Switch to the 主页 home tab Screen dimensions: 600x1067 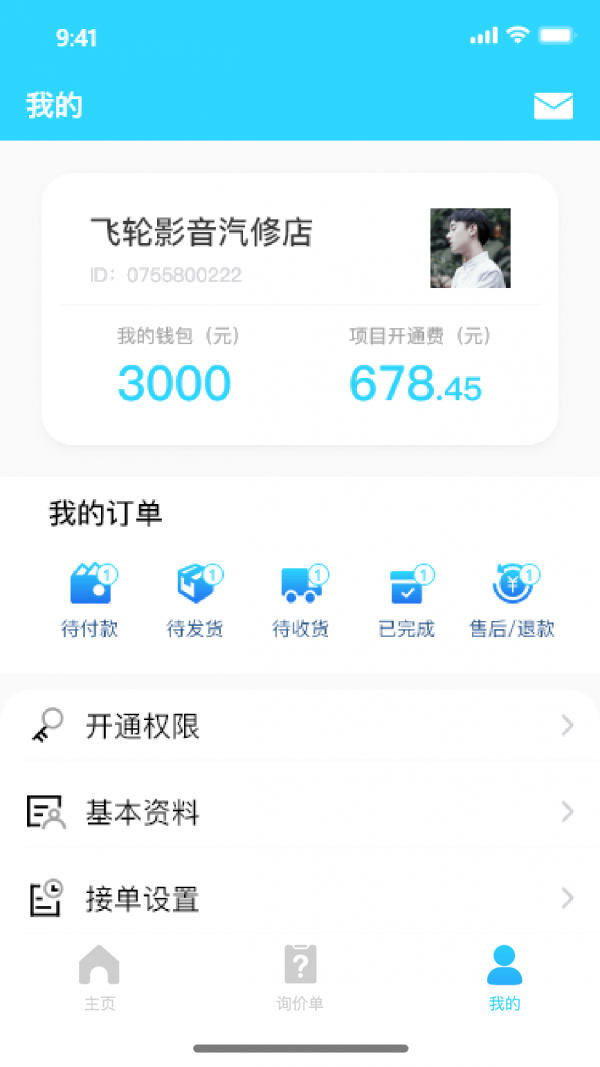point(99,977)
